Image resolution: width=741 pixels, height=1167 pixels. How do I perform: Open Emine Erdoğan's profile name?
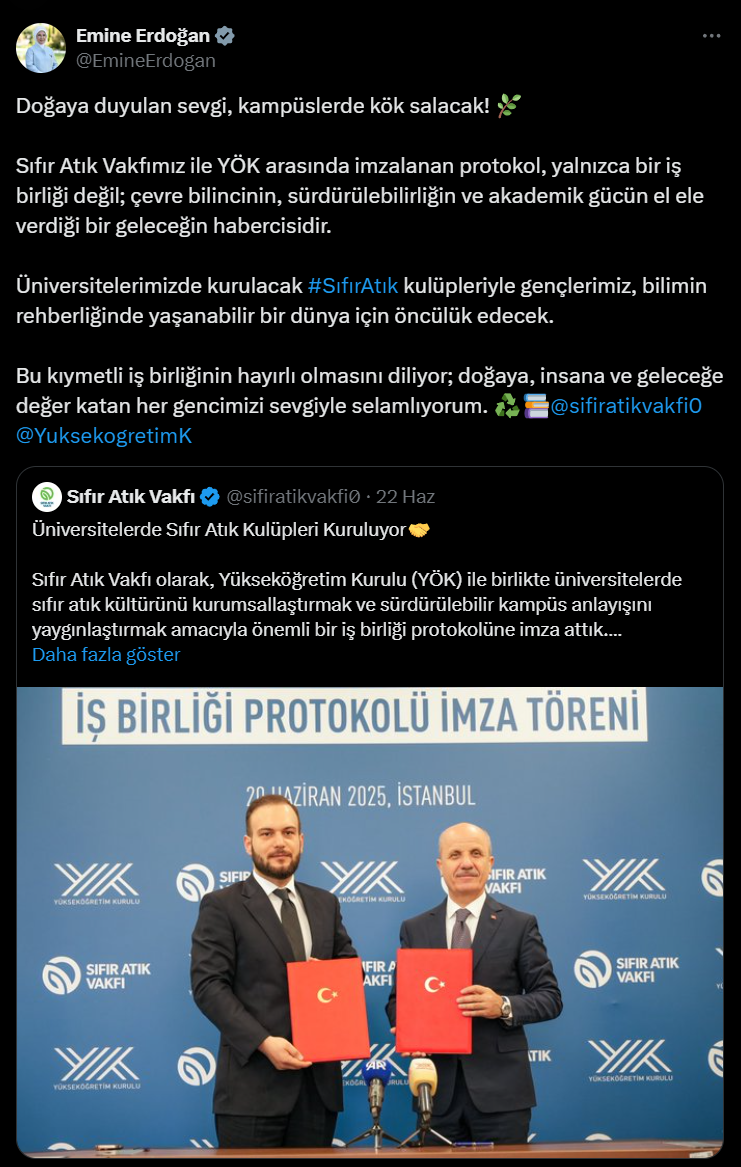144,36
